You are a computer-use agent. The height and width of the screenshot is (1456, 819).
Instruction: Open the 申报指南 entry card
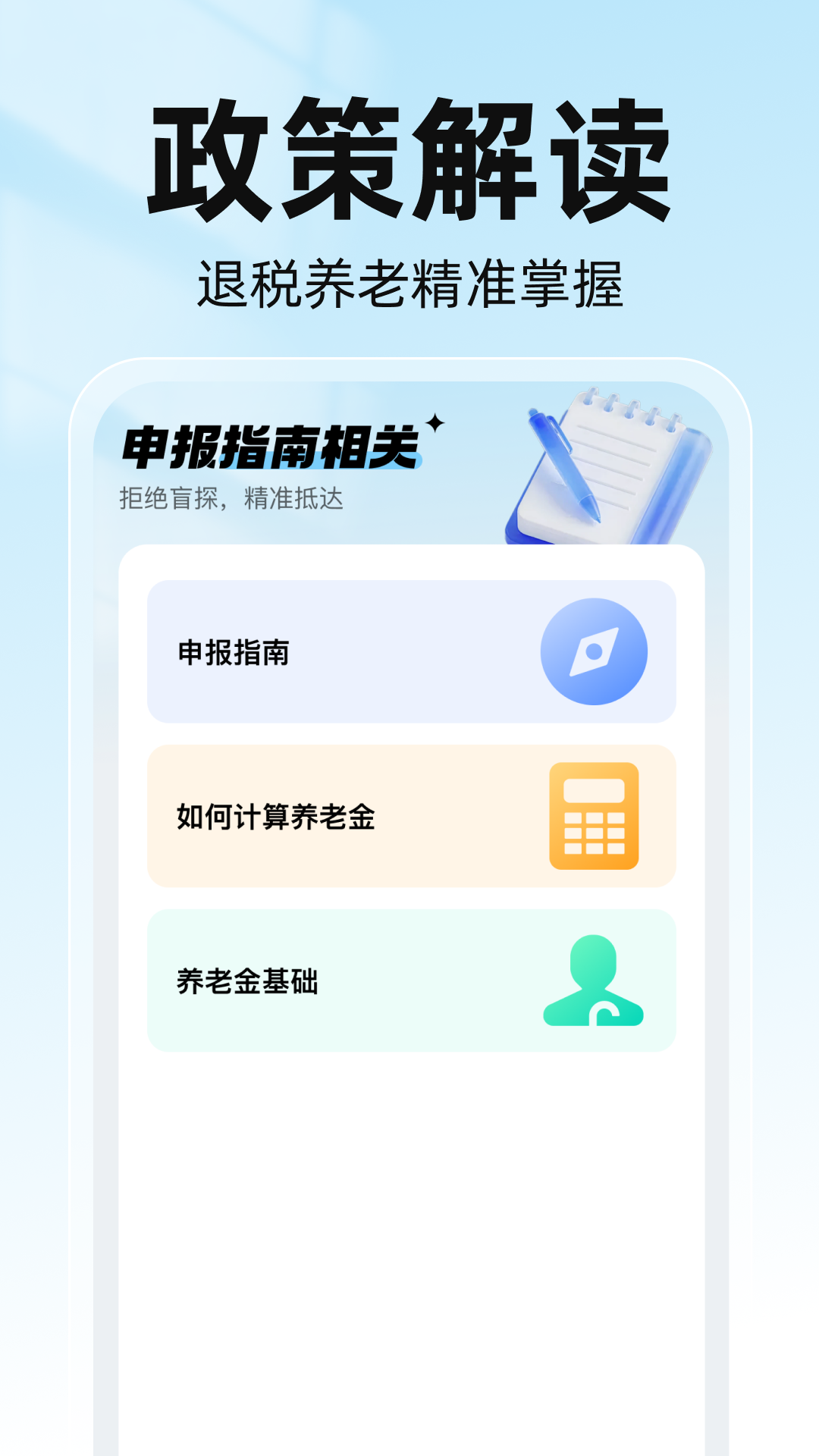point(409,651)
